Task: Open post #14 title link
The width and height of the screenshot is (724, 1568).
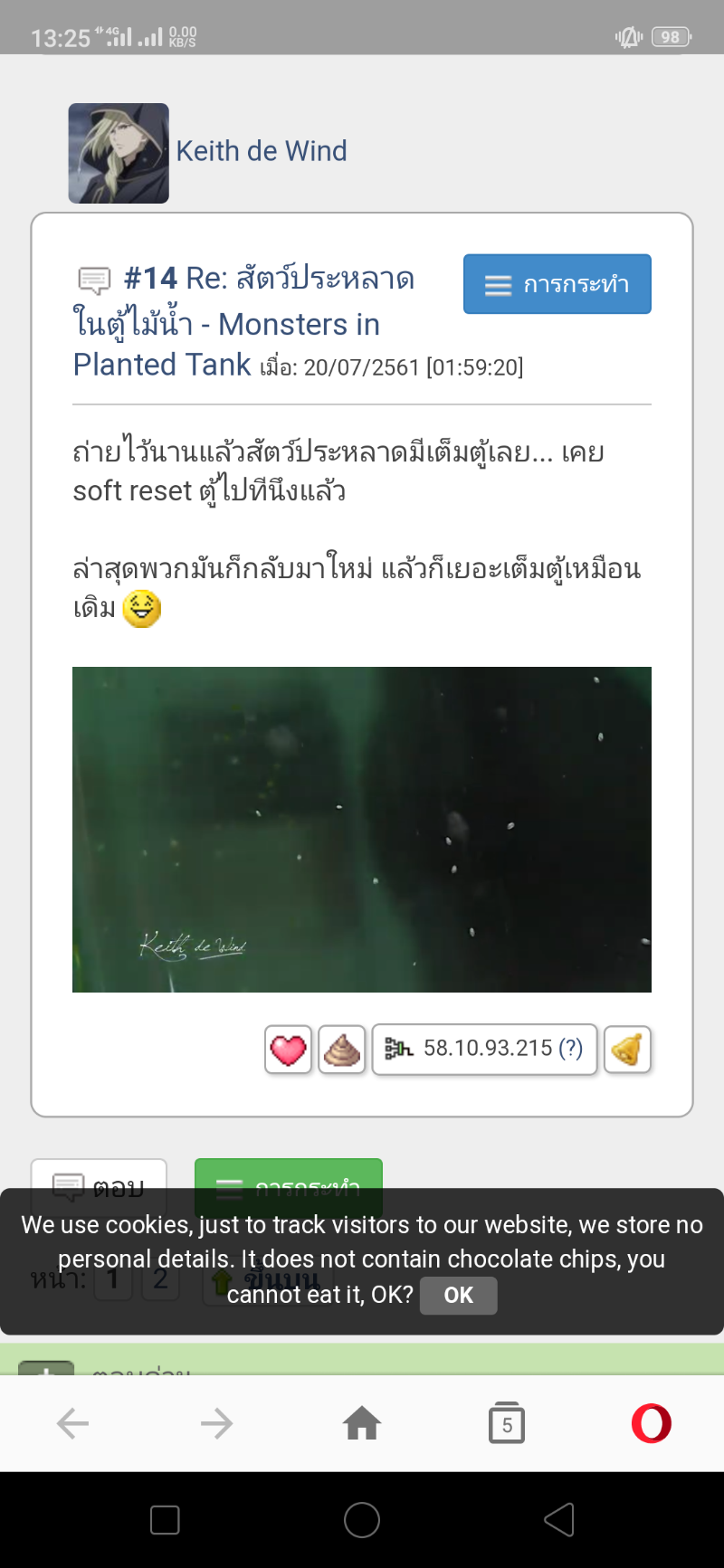Action: coord(244,322)
